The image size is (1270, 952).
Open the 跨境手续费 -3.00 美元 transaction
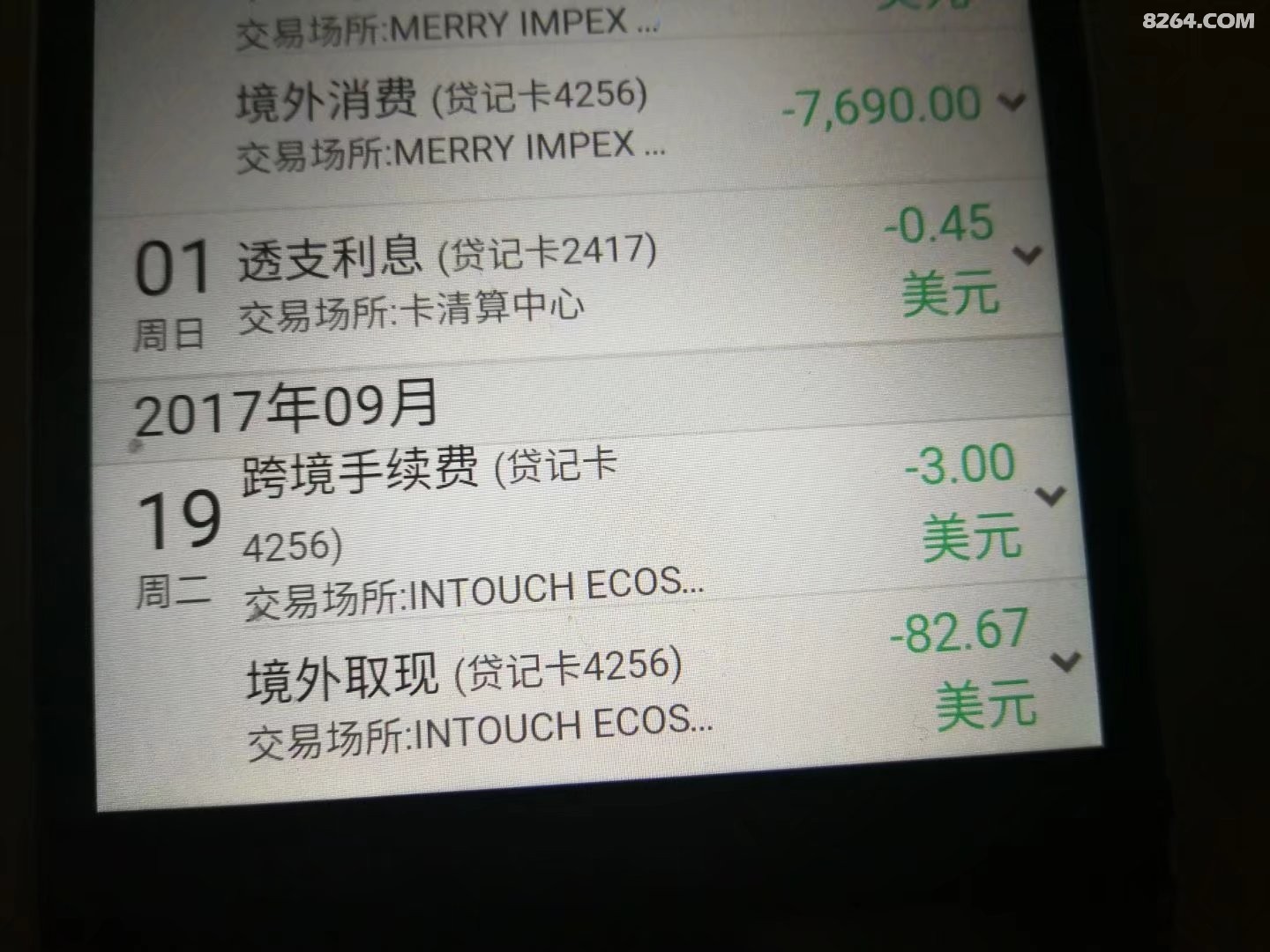click(1050, 496)
